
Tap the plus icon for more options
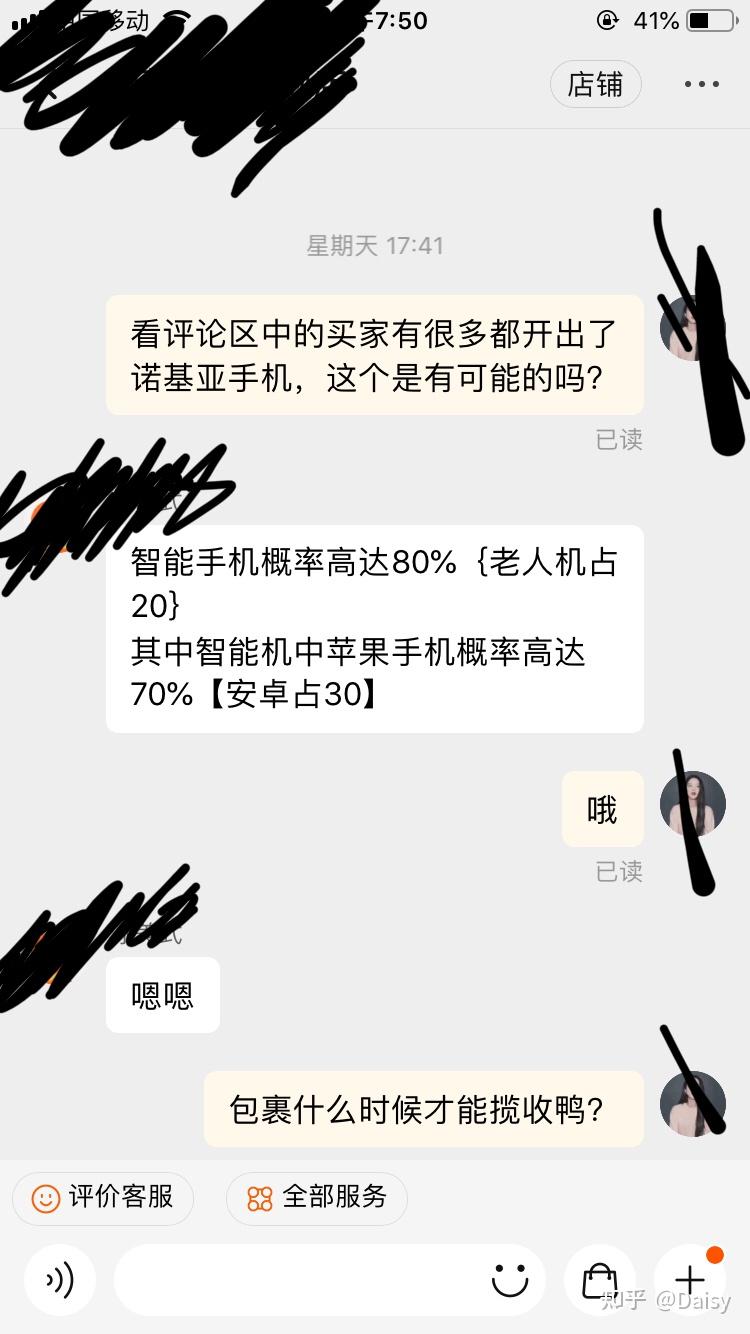click(x=689, y=1279)
